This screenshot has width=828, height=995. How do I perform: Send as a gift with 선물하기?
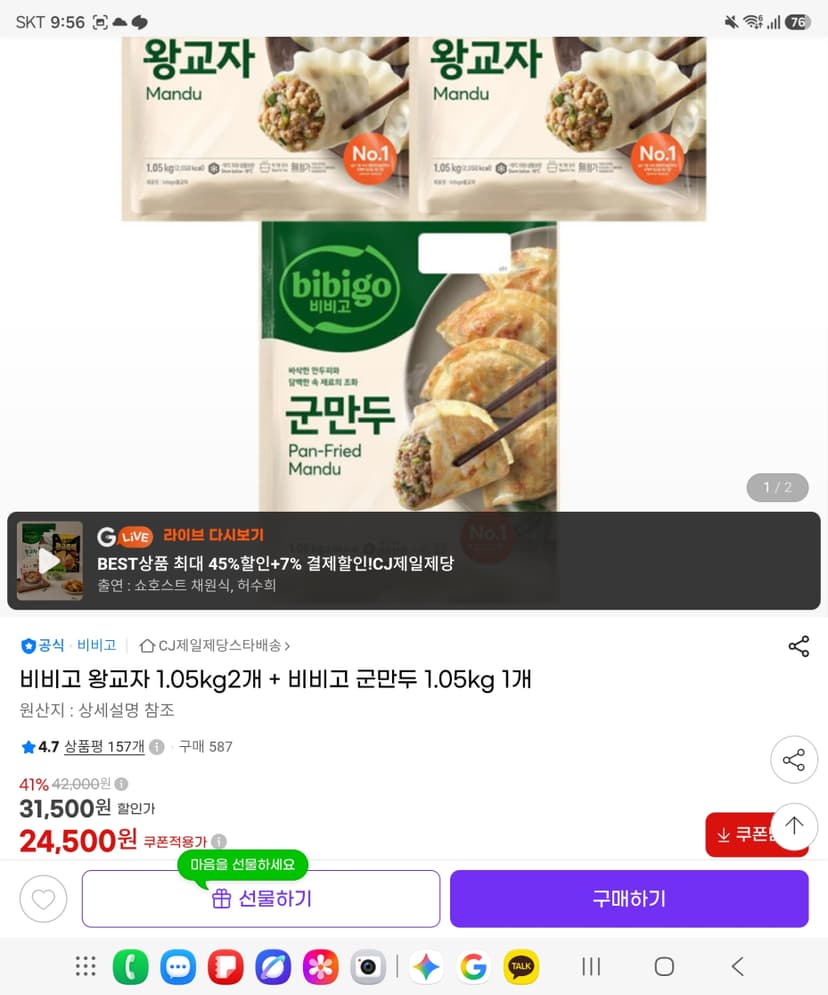click(x=261, y=899)
